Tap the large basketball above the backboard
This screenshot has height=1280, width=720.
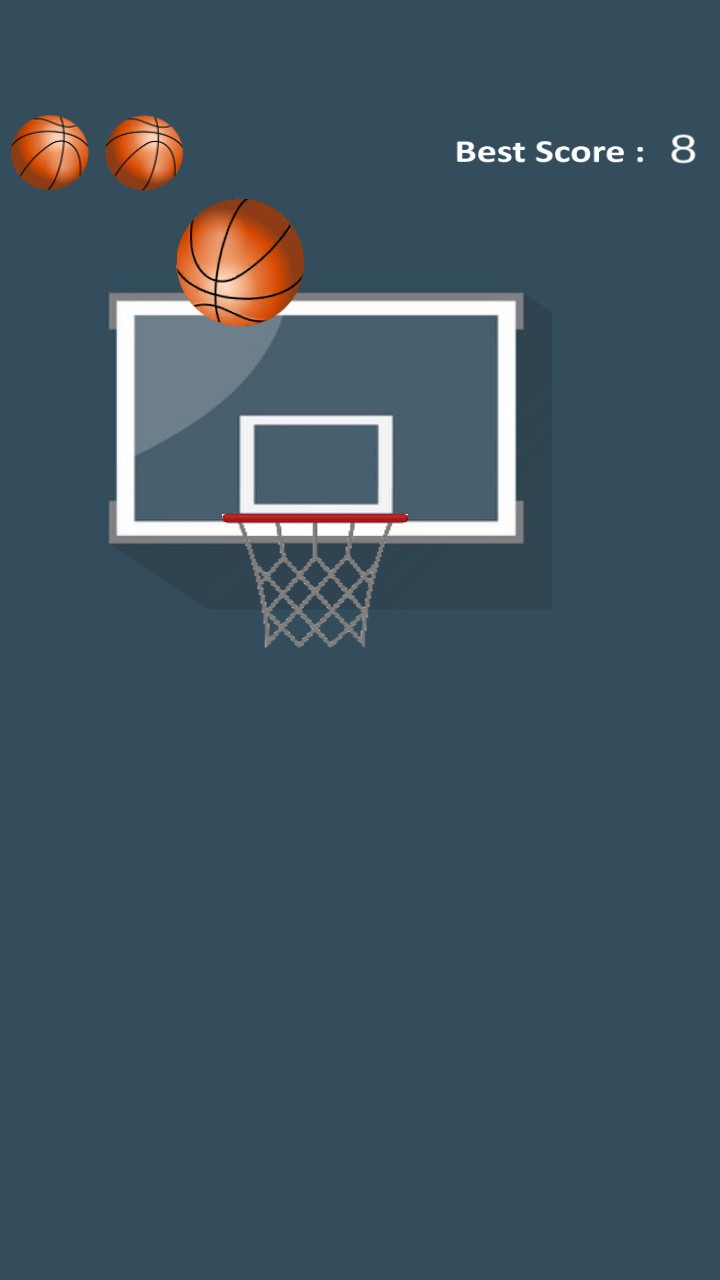point(240,262)
